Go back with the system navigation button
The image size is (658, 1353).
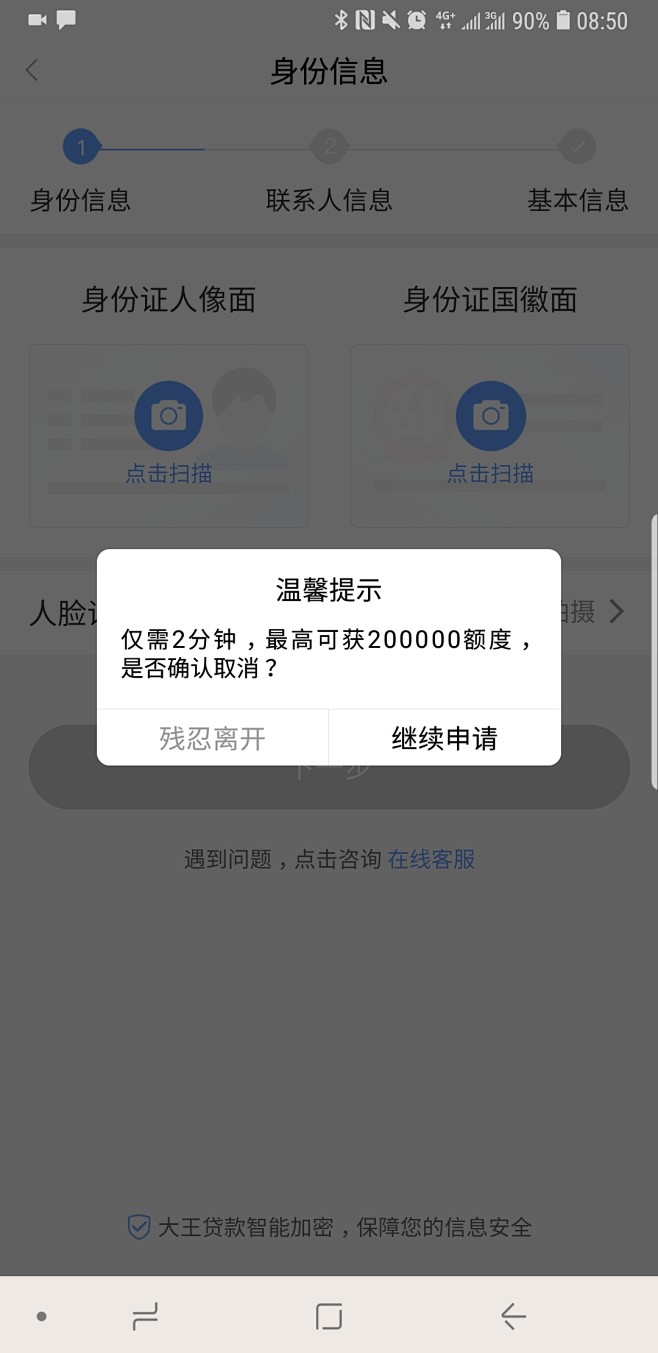513,1316
